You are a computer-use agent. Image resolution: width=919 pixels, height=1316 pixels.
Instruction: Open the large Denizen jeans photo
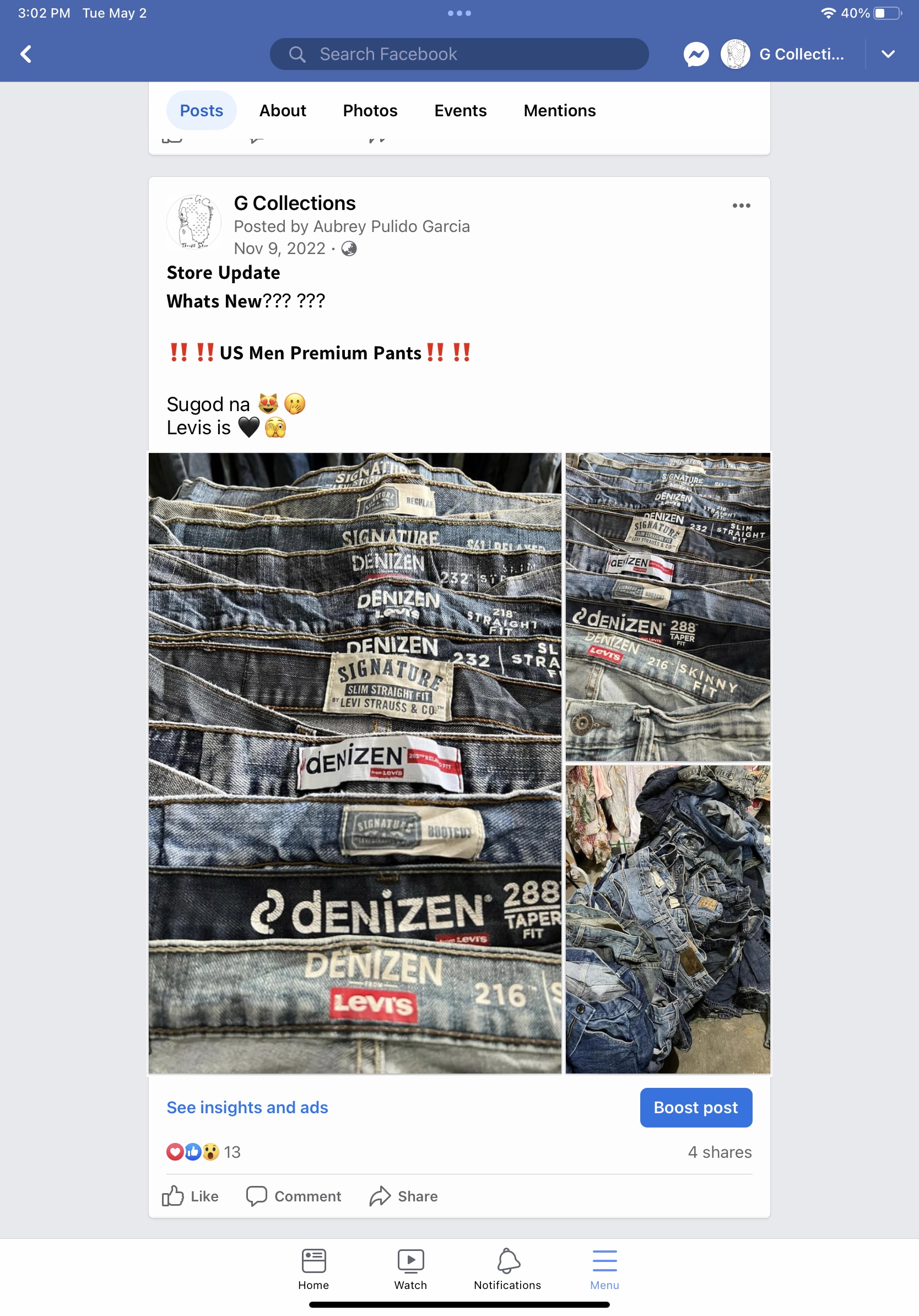pyautogui.click(x=355, y=762)
